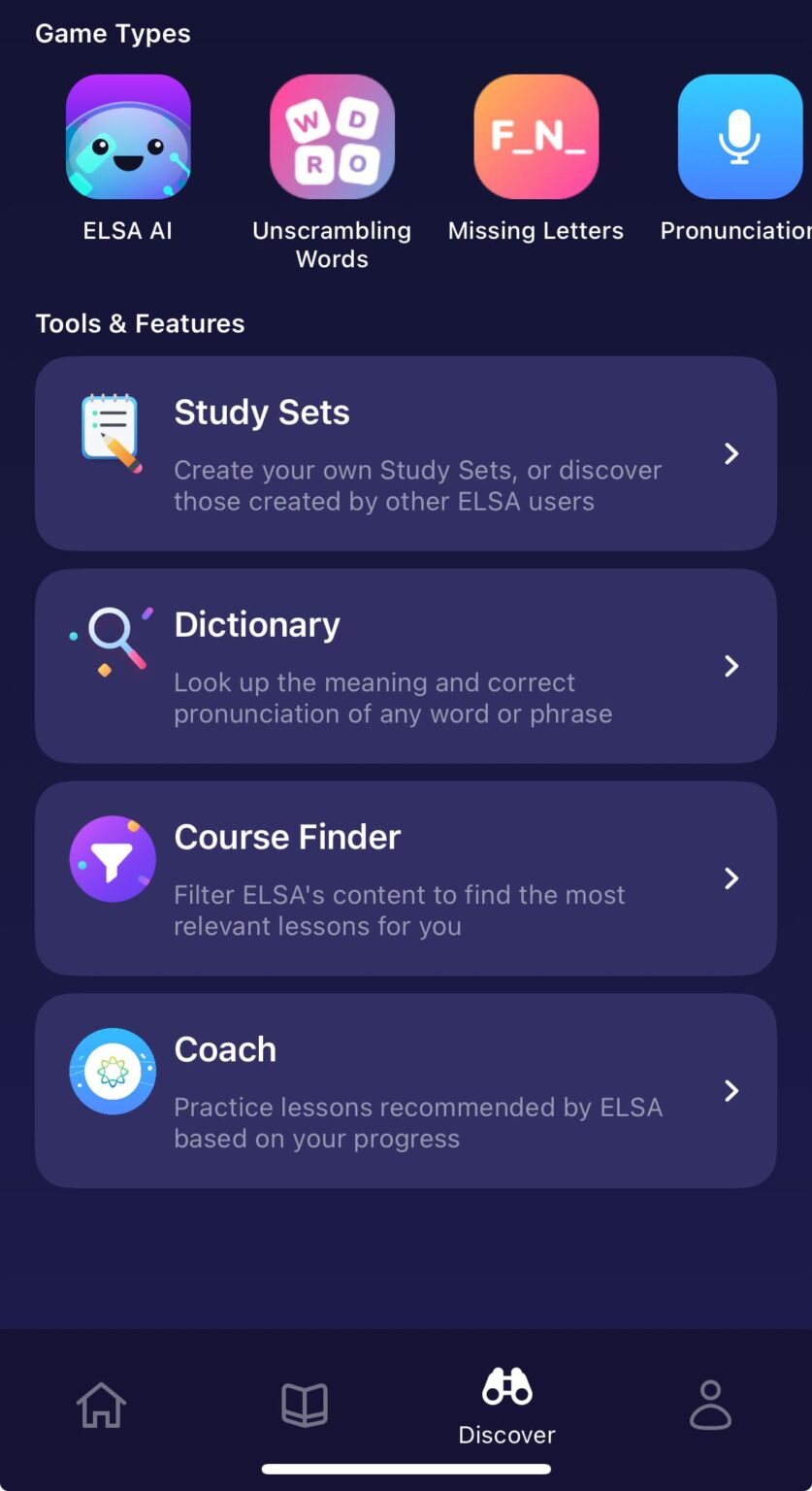The height and width of the screenshot is (1491, 812).
Task: Open the profile tab
Action: tap(710, 1405)
